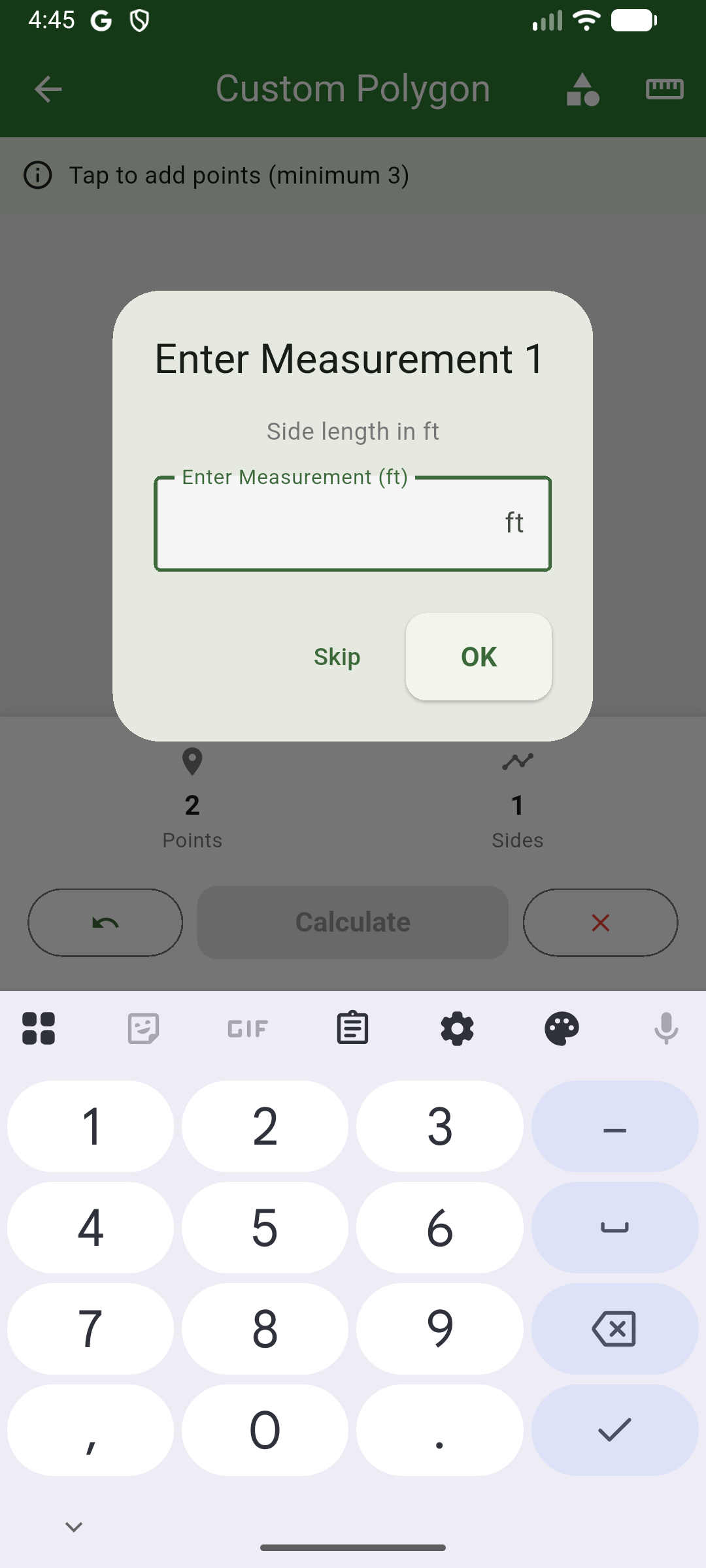The image size is (706, 1568).
Task: Open the GIF picker on the keyboard
Action: (x=247, y=1028)
